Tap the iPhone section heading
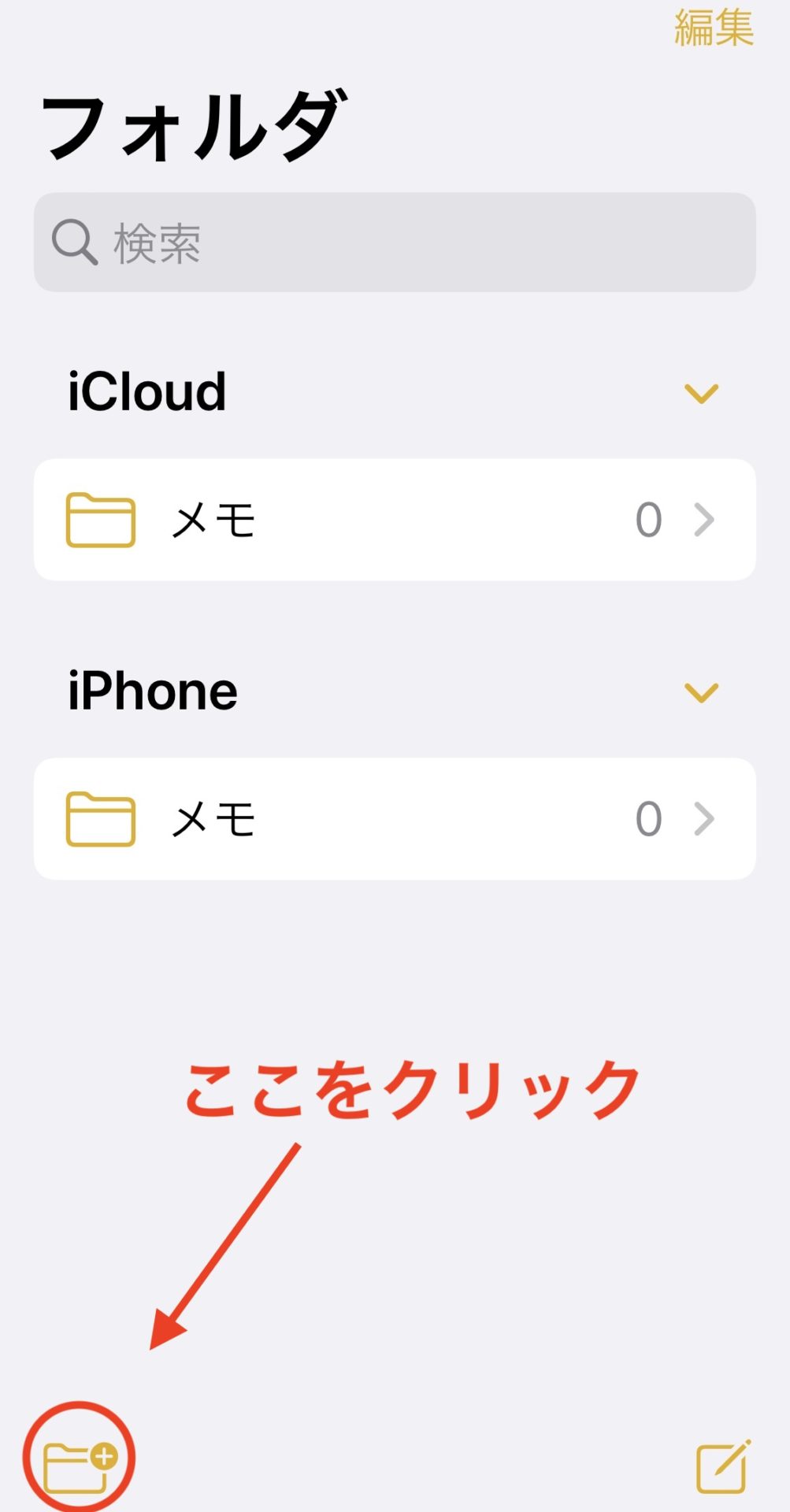This screenshot has height=1512, width=790. coord(153,691)
